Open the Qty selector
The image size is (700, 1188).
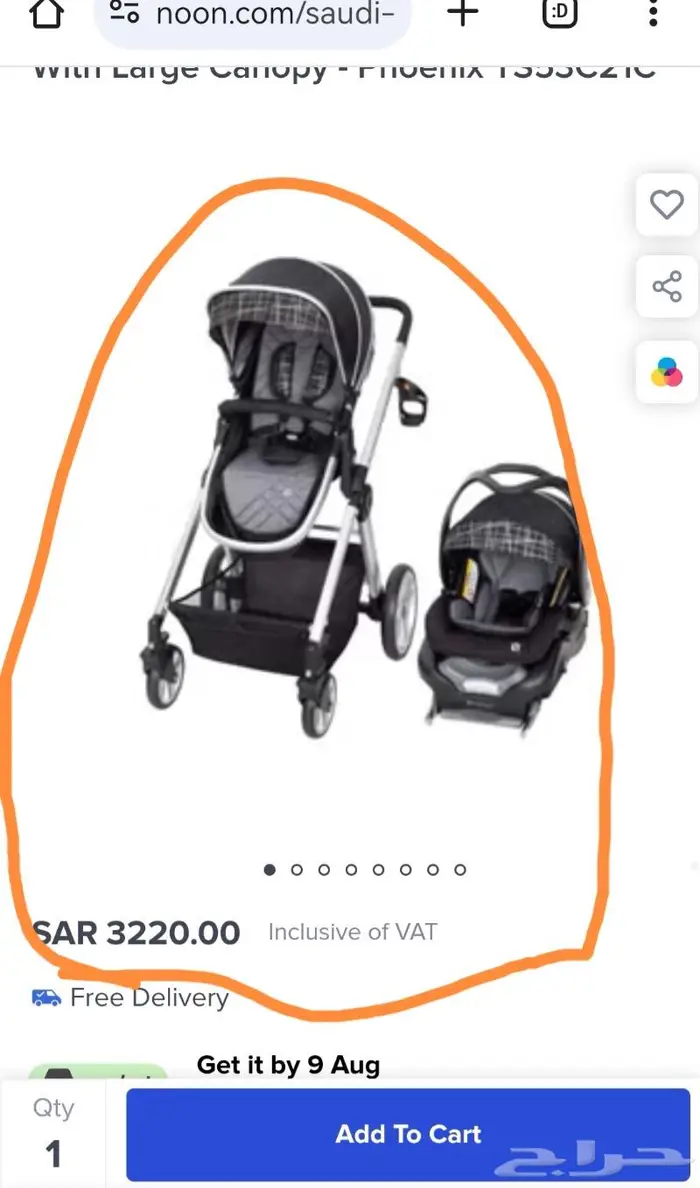[53, 1134]
